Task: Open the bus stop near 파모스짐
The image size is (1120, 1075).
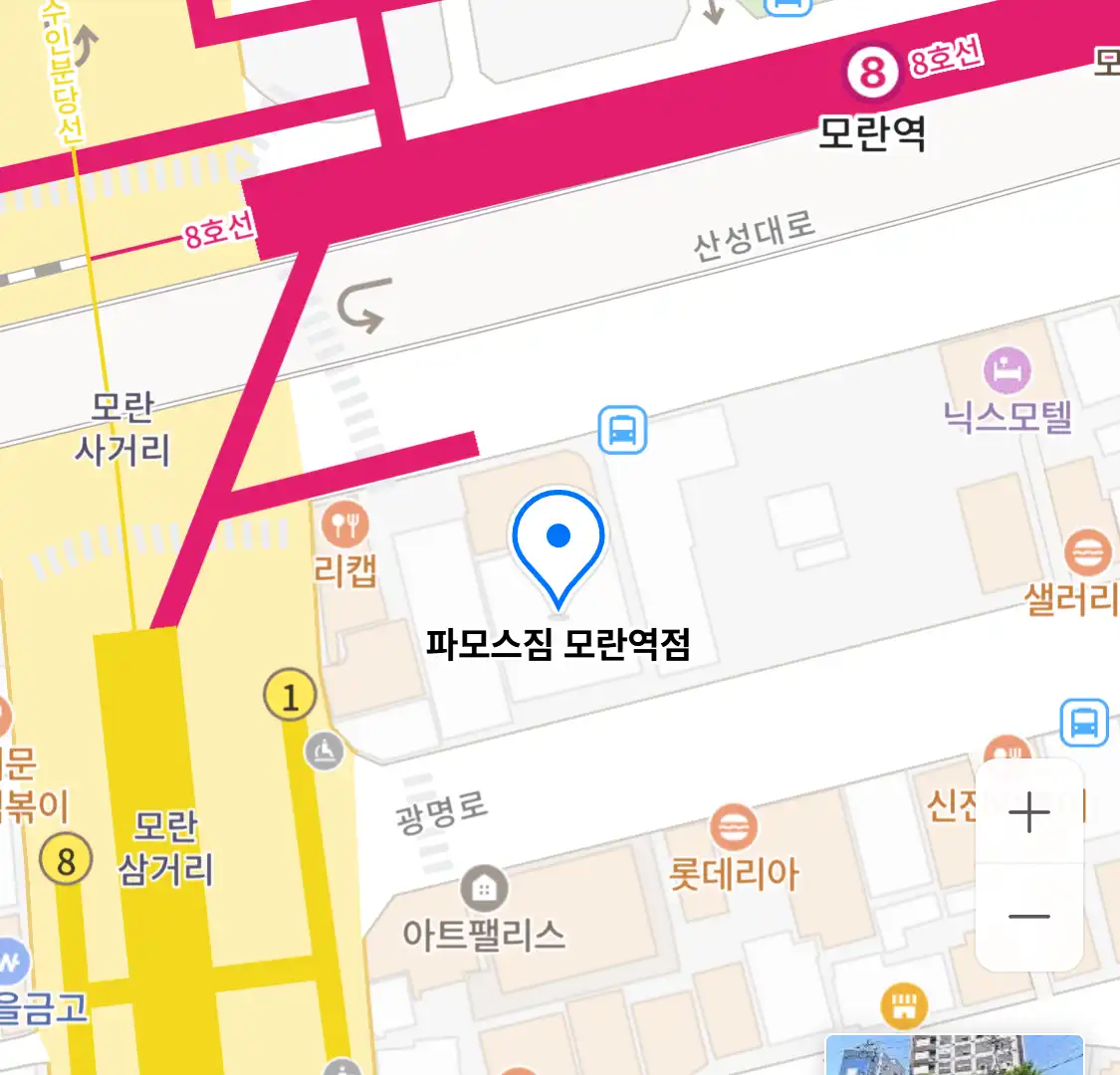Action: pos(623,431)
